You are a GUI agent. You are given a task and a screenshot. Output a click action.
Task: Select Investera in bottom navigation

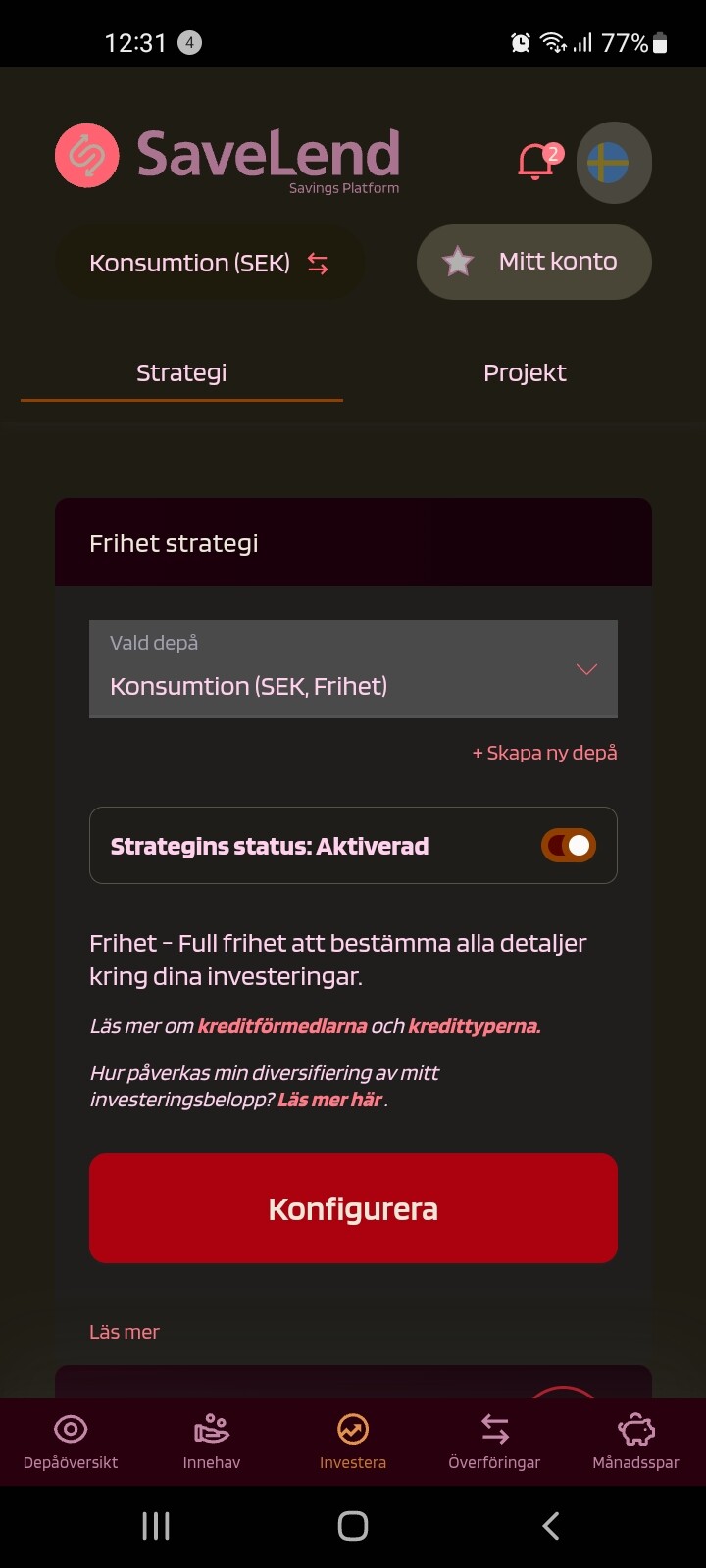[353, 1442]
